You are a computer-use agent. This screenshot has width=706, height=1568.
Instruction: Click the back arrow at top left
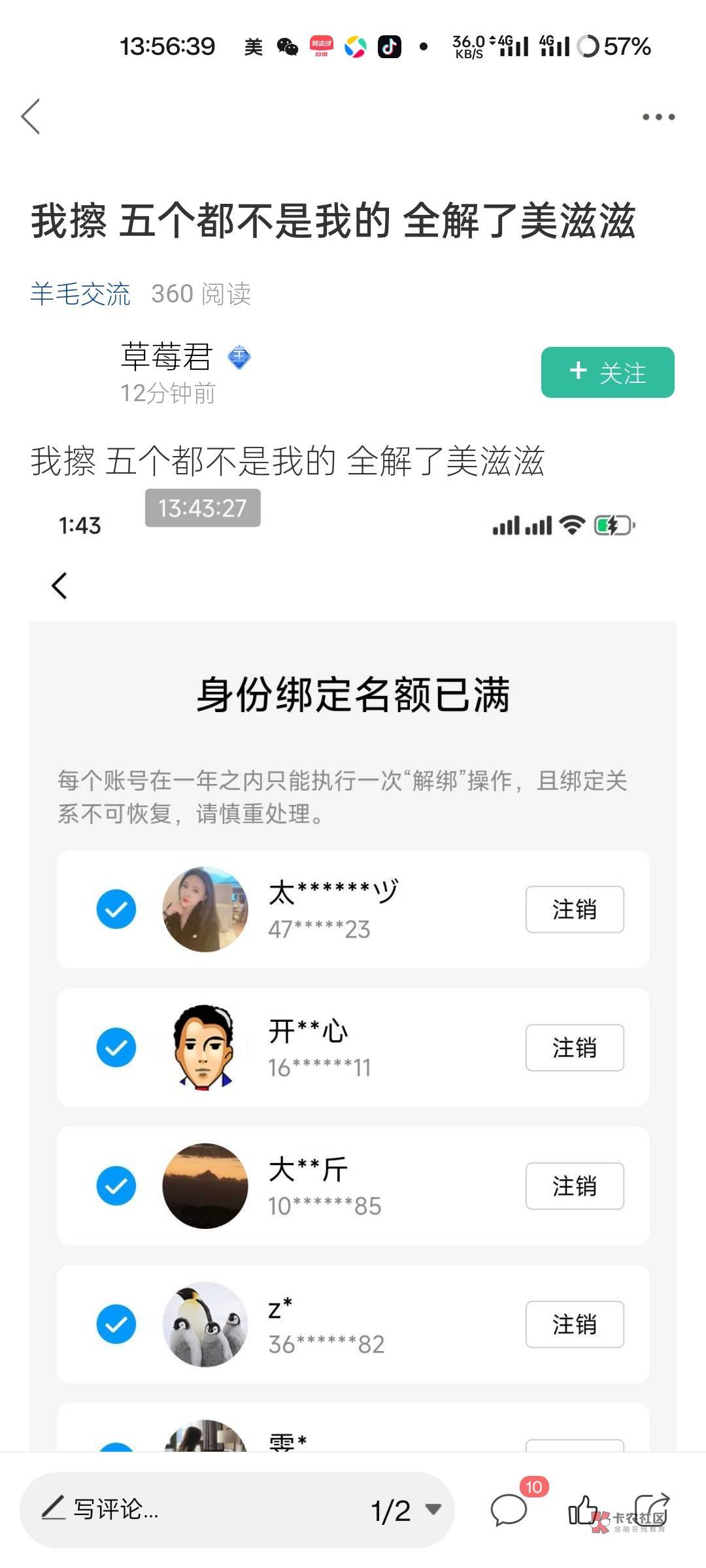tap(31, 116)
